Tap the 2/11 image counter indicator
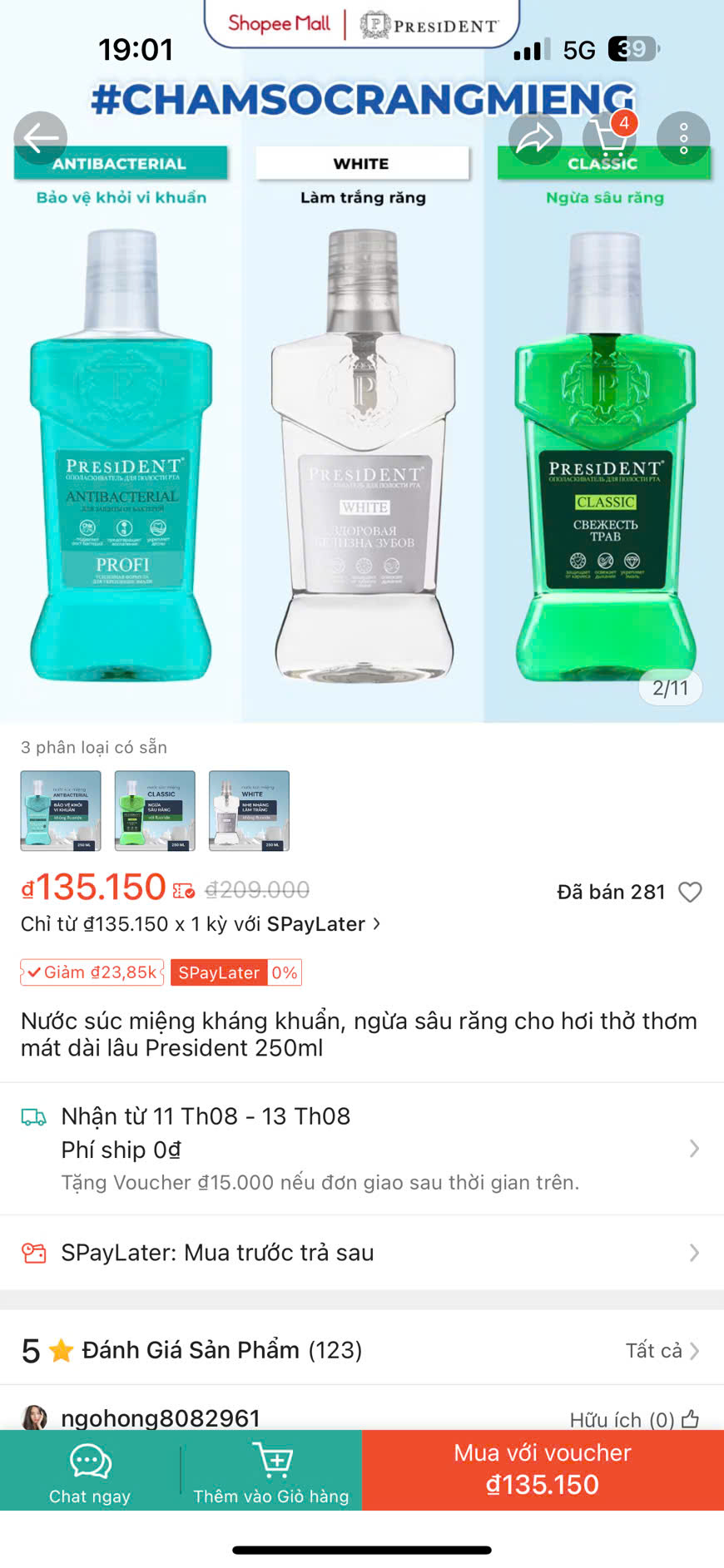Image resolution: width=724 pixels, height=1568 pixels. click(670, 687)
